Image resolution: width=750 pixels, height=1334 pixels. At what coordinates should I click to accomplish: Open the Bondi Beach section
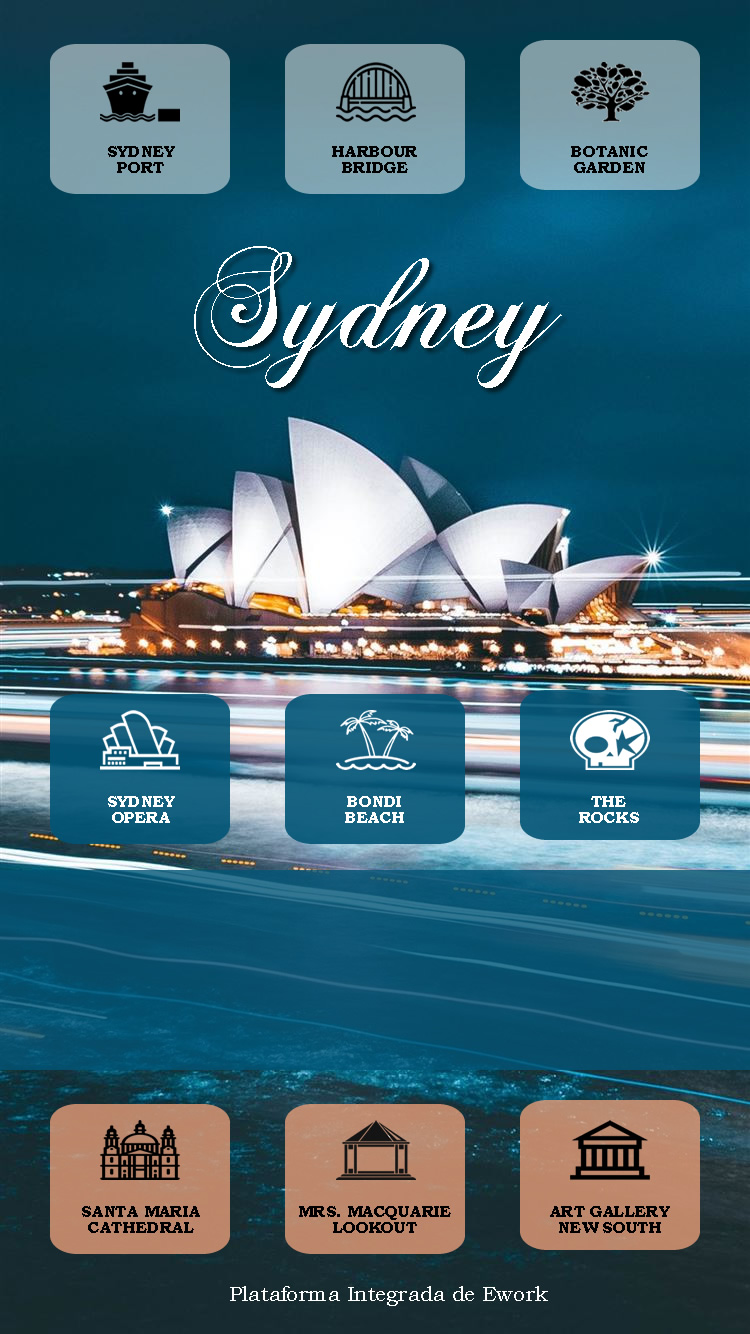375,768
